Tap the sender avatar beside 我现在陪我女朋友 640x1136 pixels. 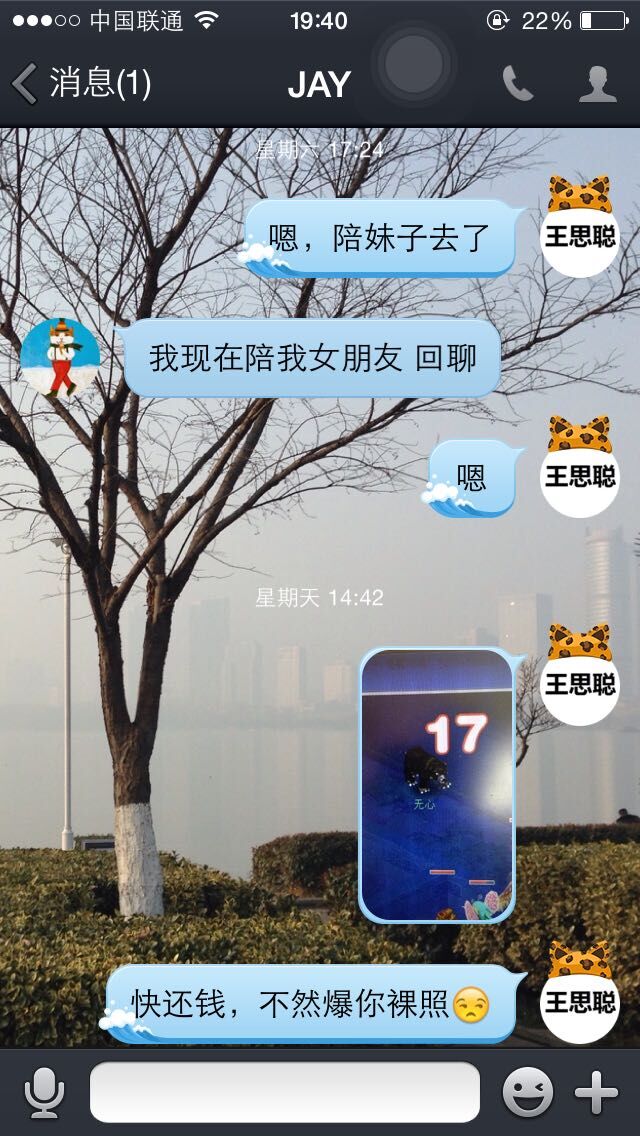tap(61, 359)
